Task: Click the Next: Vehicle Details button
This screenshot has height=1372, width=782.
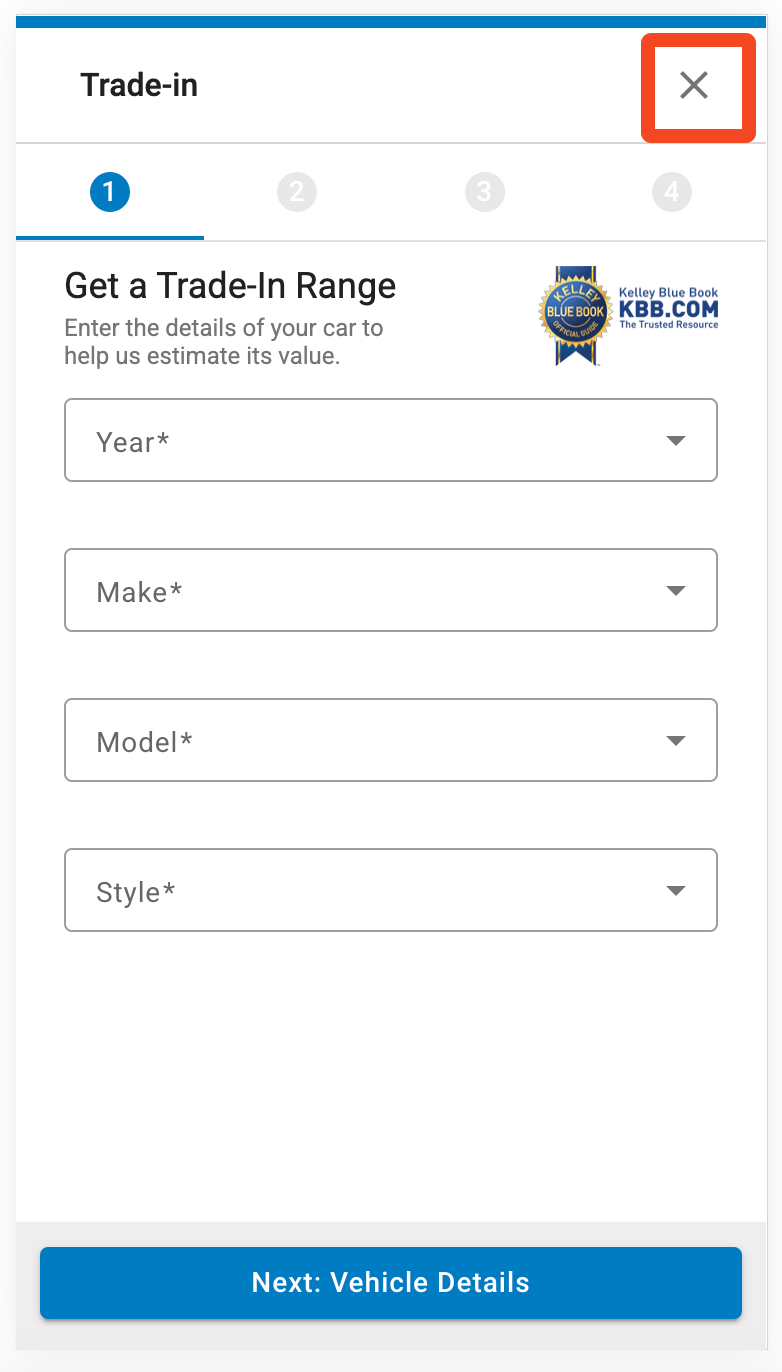Action: click(x=390, y=1282)
